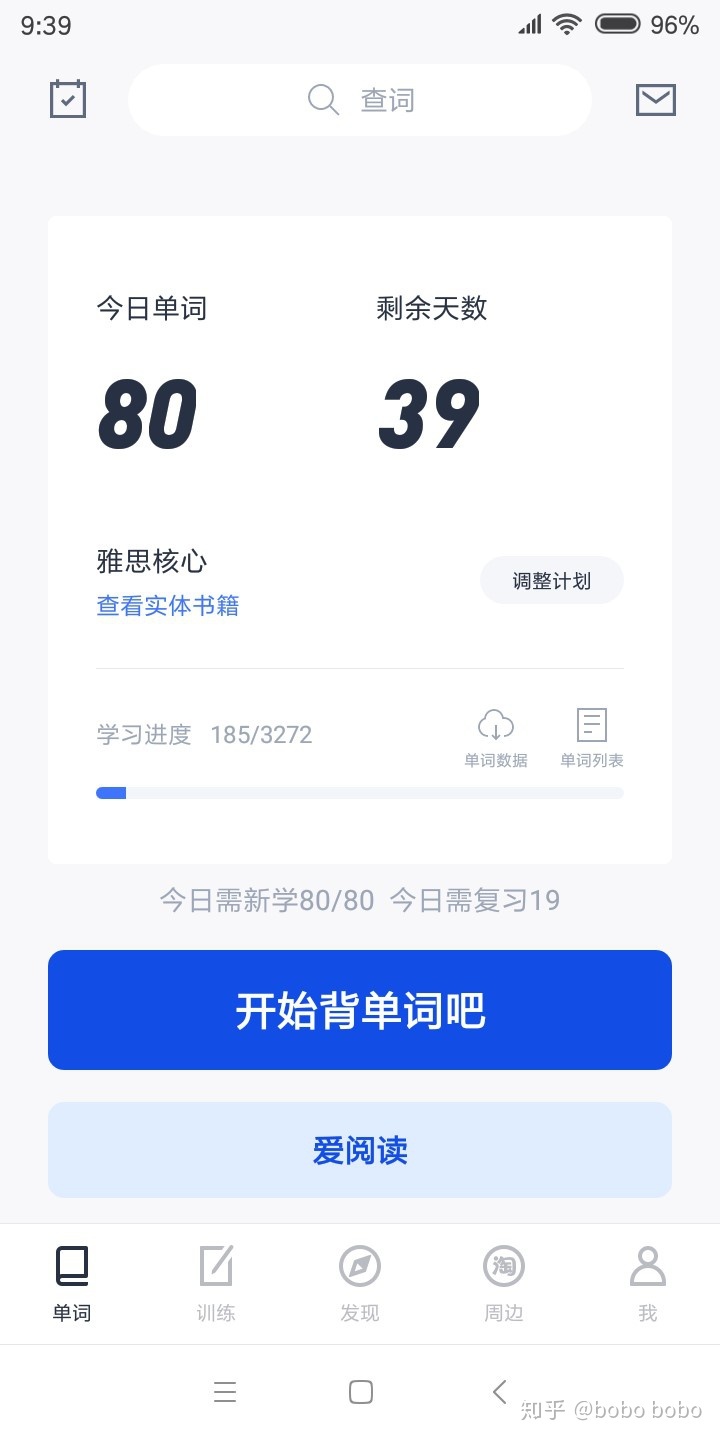Open 单词数据 cloud data icon

[x=496, y=735]
